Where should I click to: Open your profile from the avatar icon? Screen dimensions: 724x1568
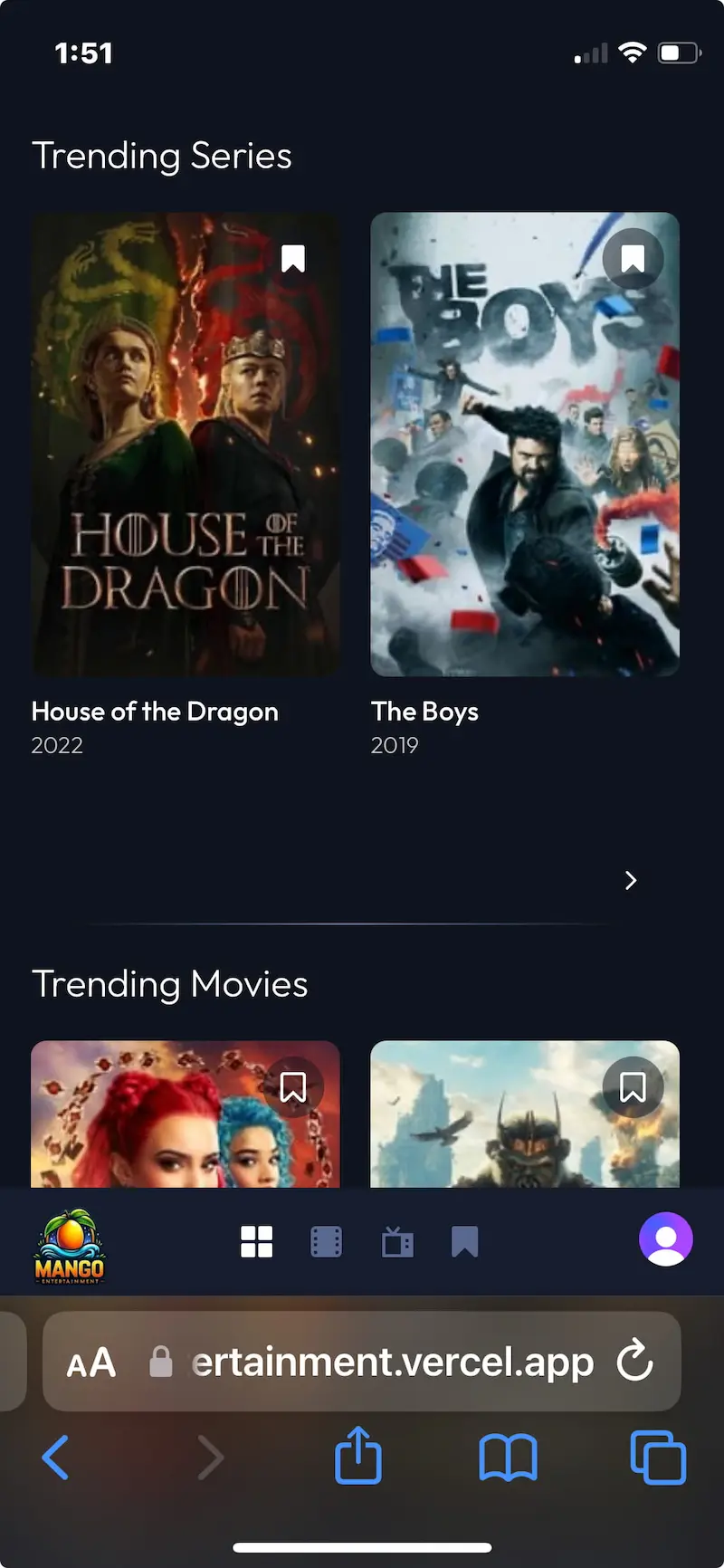(665, 1238)
